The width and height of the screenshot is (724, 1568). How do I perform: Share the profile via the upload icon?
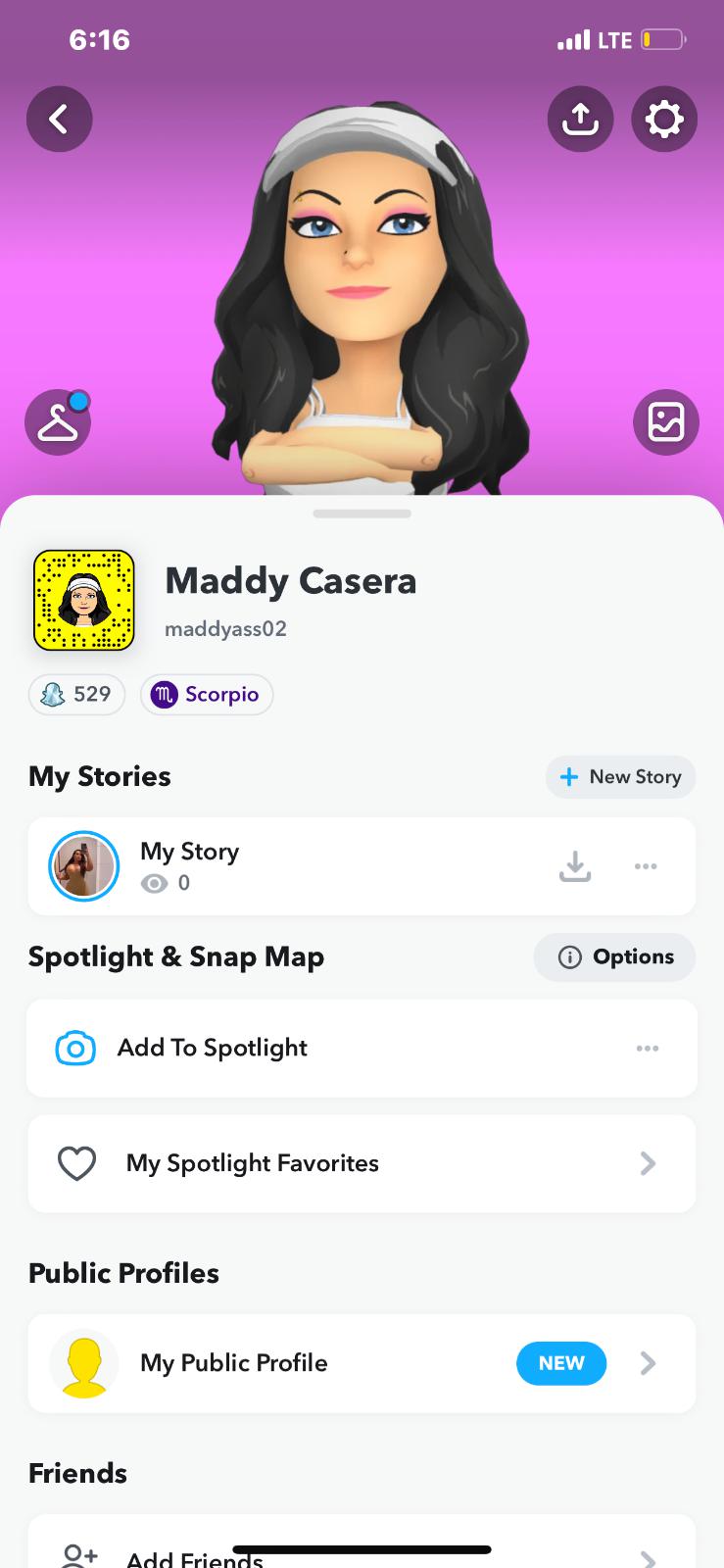coord(580,120)
